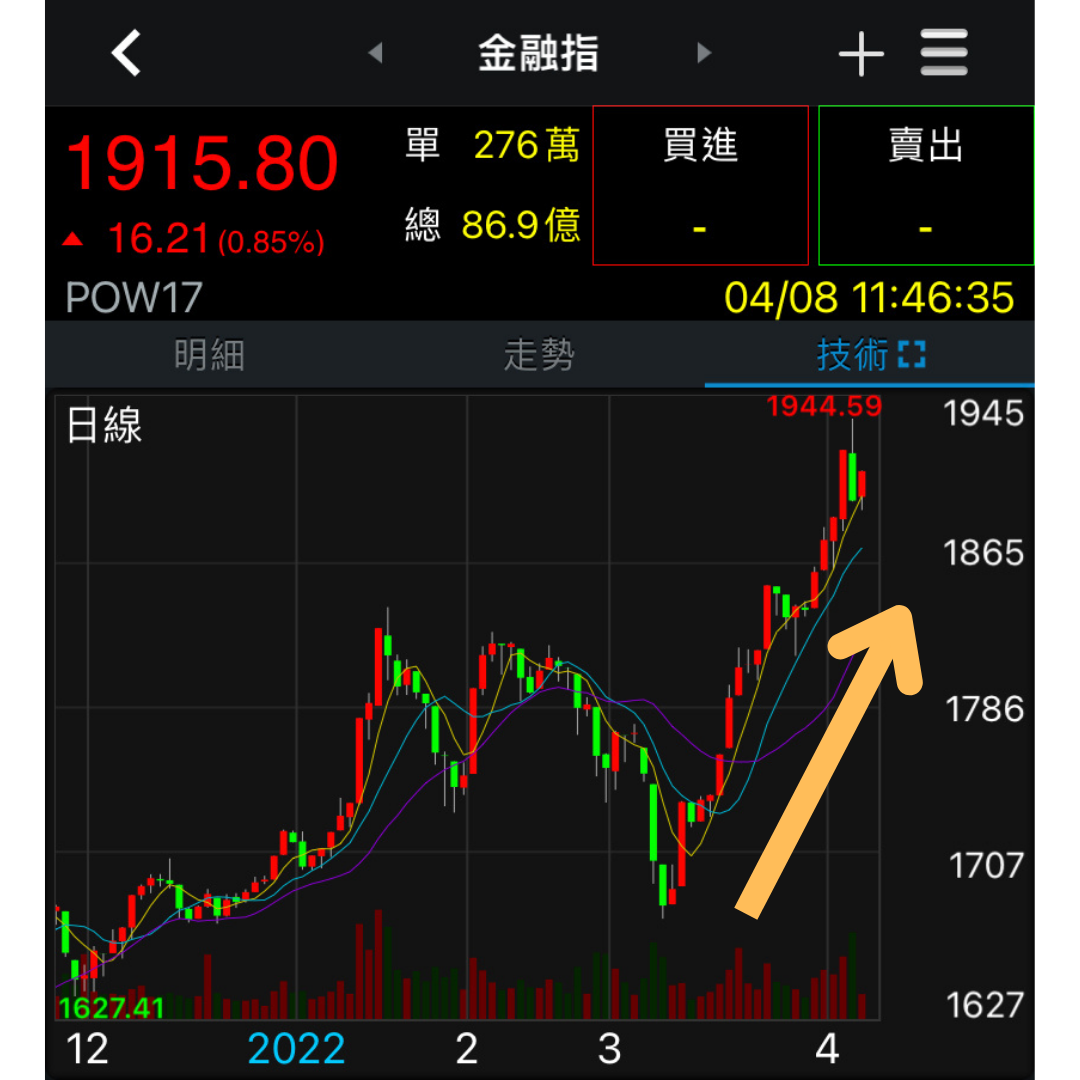
Task: Go back using the top-left arrow
Action: tap(127, 53)
